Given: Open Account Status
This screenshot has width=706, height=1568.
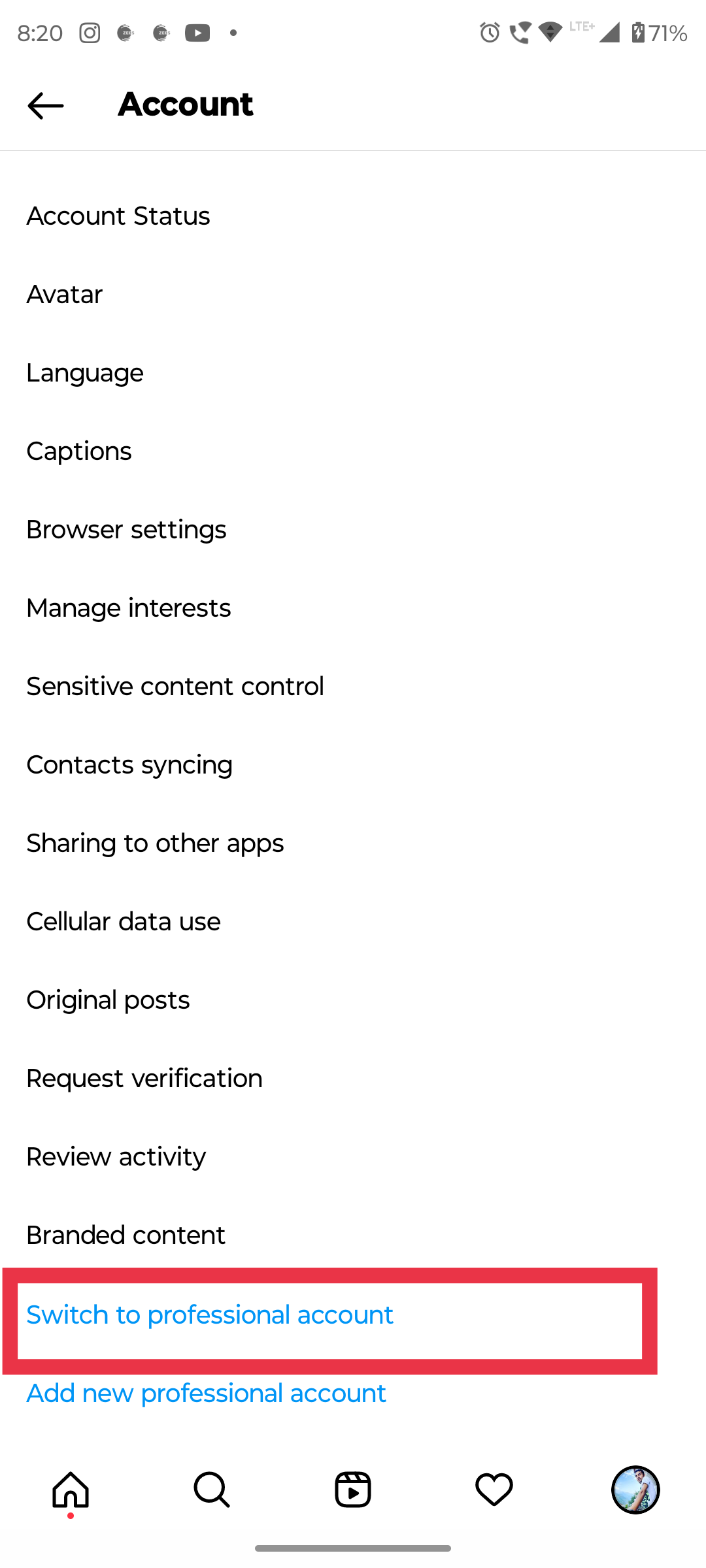Looking at the screenshot, I should click(353, 216).
